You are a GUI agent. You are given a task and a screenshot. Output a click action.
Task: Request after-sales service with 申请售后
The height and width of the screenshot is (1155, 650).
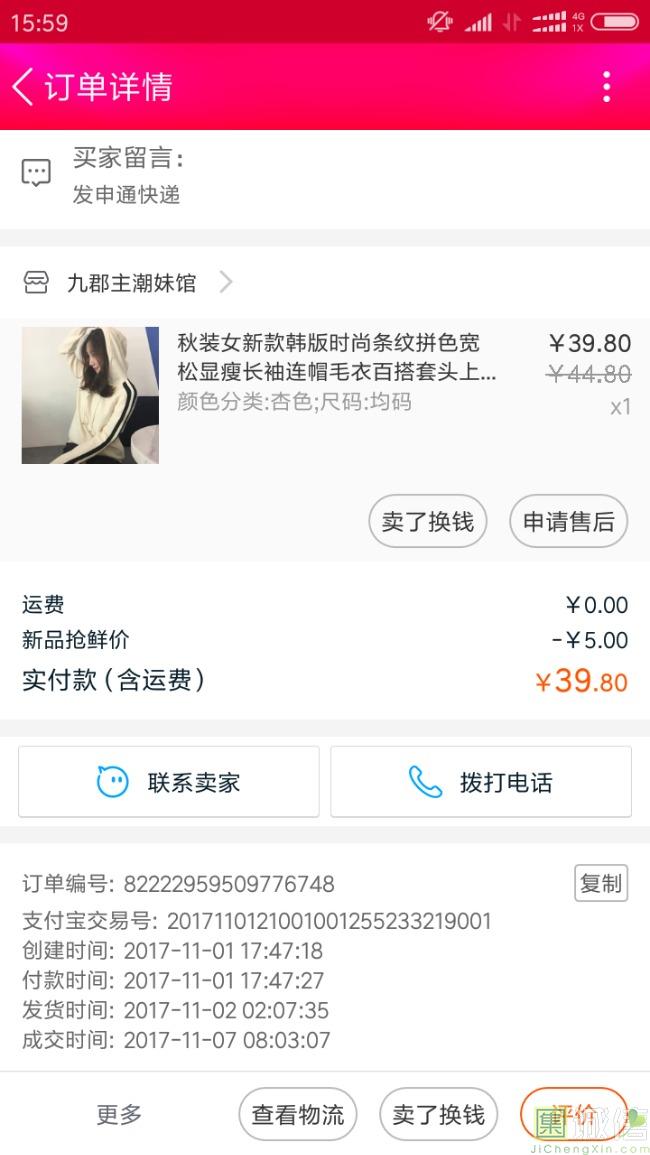(569, 521)
